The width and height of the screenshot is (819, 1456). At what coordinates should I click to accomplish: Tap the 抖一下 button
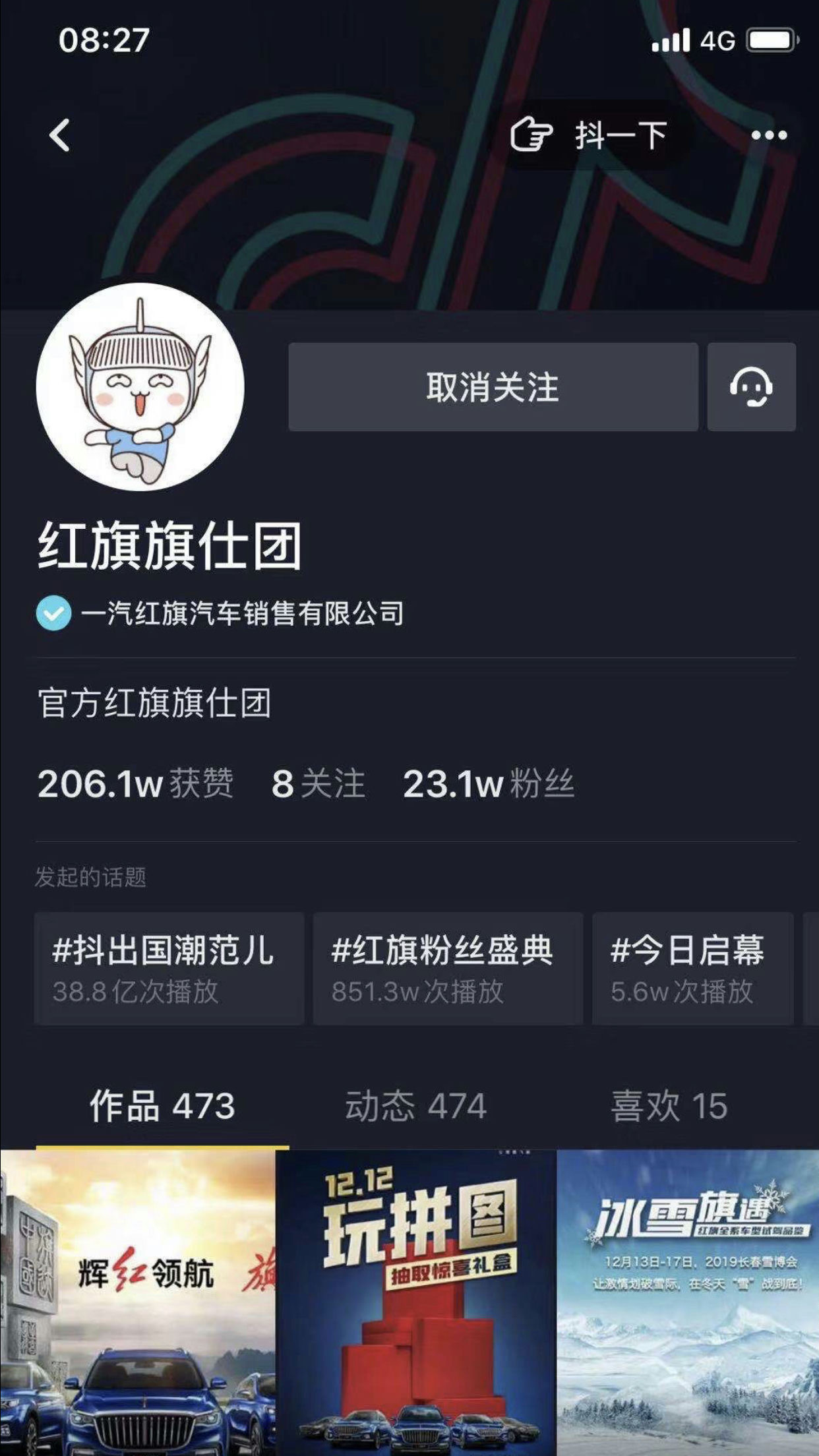pos(590,136)
